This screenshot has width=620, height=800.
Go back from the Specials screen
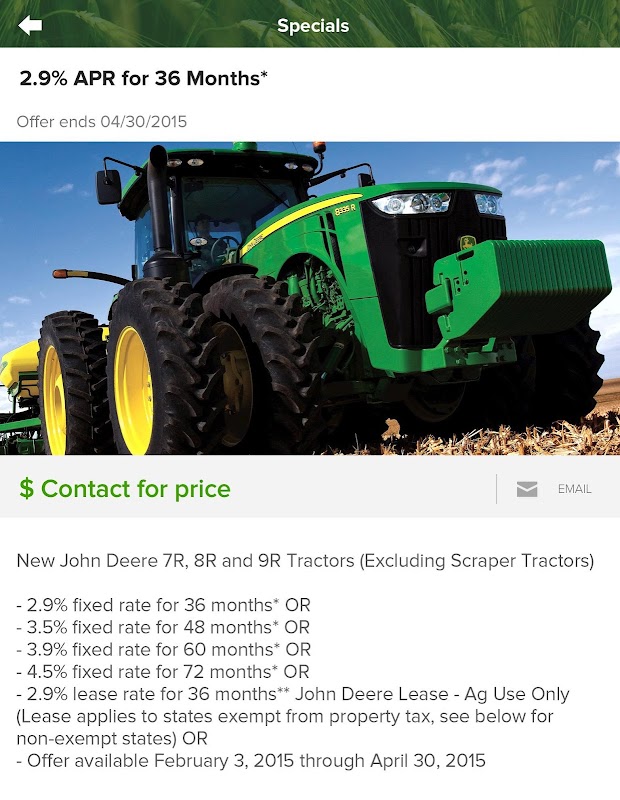30,25
